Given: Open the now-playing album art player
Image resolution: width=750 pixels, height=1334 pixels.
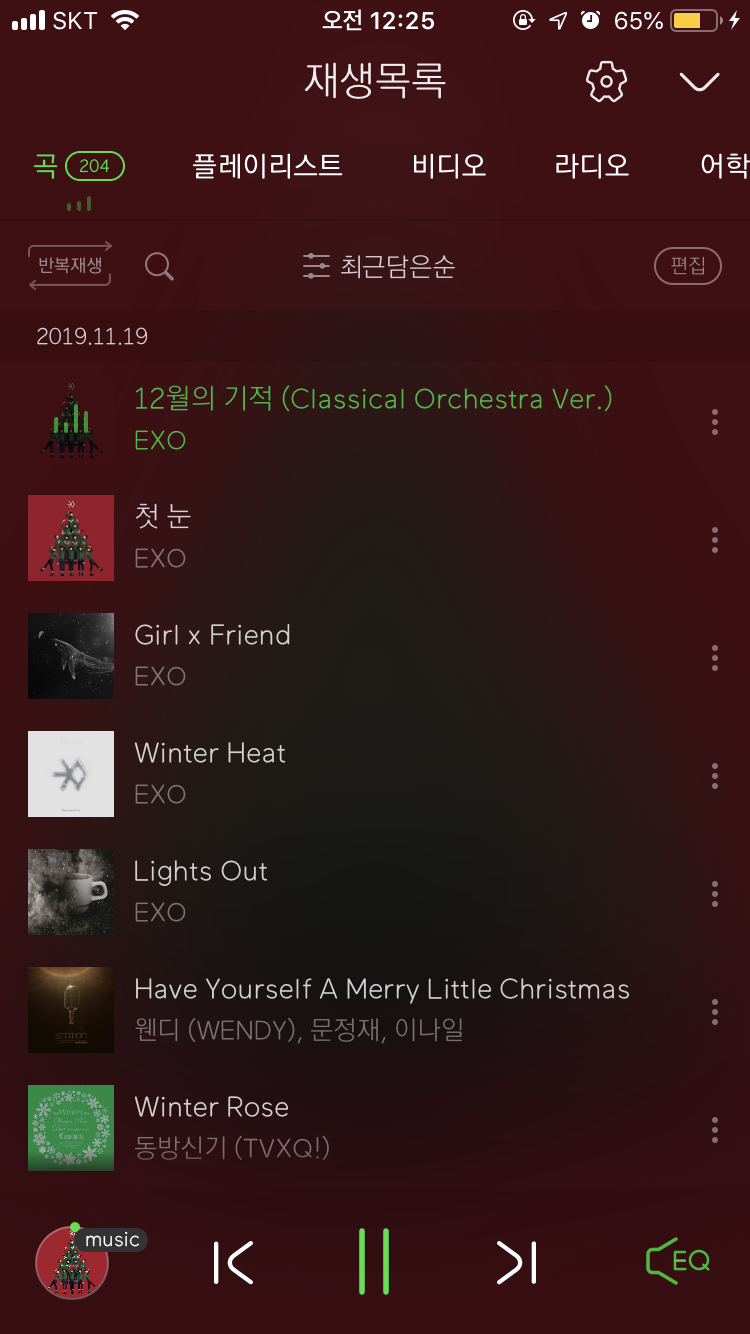Looking at the screenshot, I should 72,1262.
